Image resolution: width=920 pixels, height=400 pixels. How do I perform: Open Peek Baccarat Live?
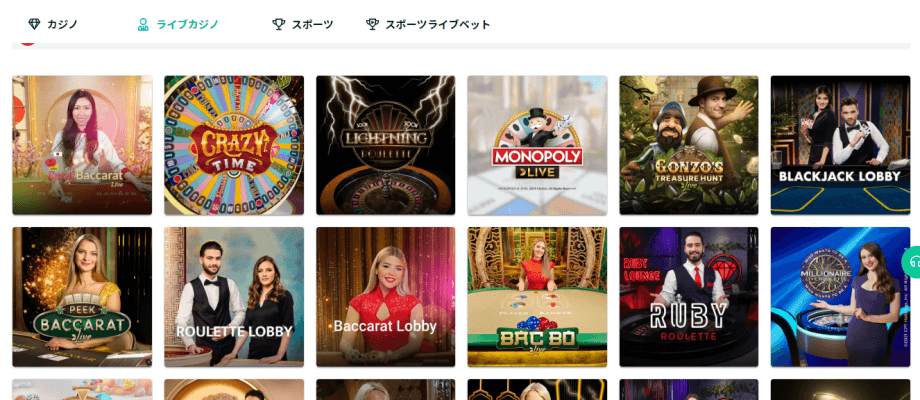pyautogui.click(x=82, y=296)
